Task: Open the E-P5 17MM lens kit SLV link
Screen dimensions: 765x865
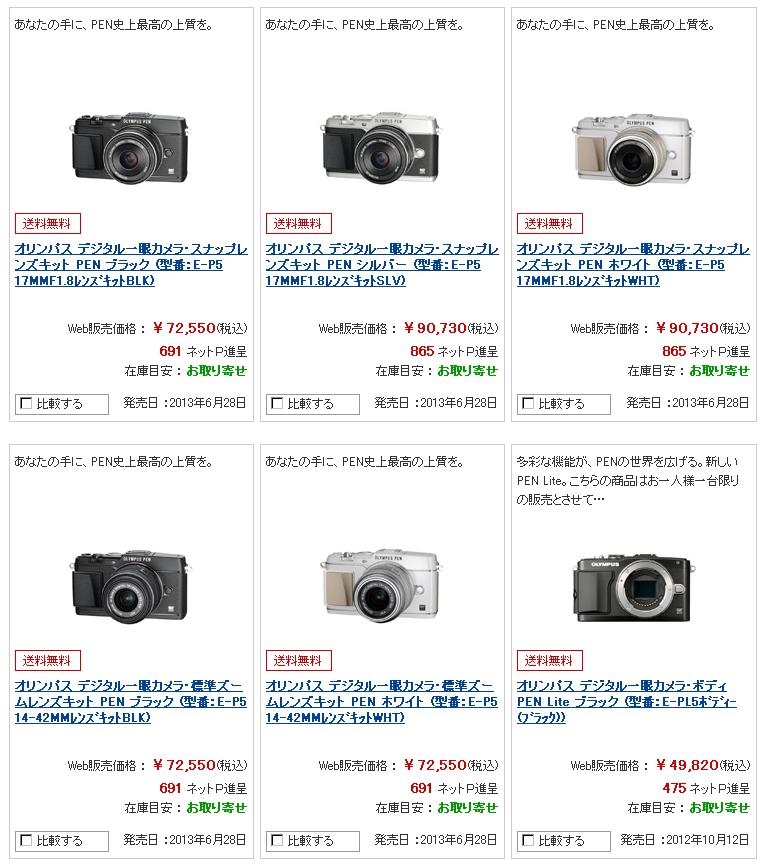Action: pyautogui.click(x=381, y=265)
